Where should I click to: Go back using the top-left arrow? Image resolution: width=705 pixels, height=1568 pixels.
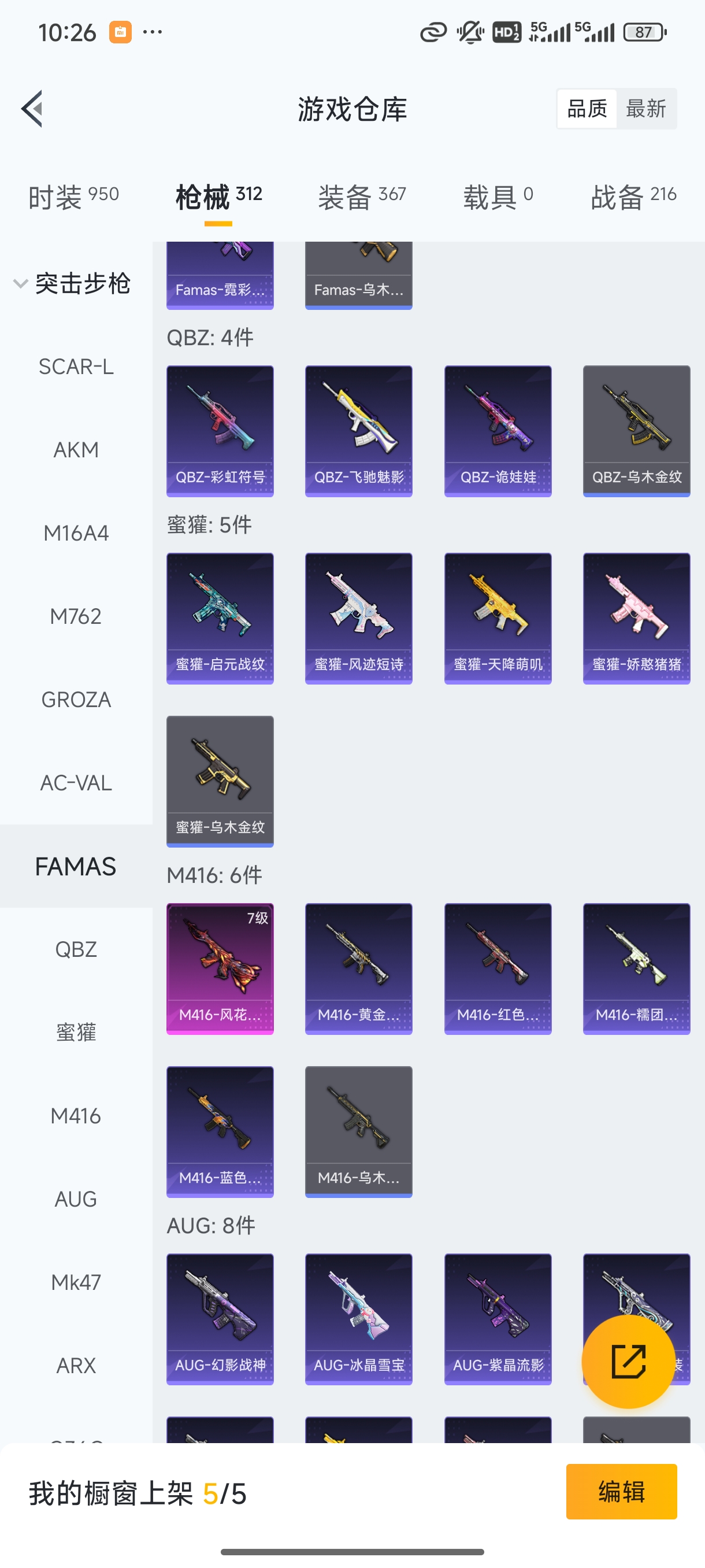[32, 109]
